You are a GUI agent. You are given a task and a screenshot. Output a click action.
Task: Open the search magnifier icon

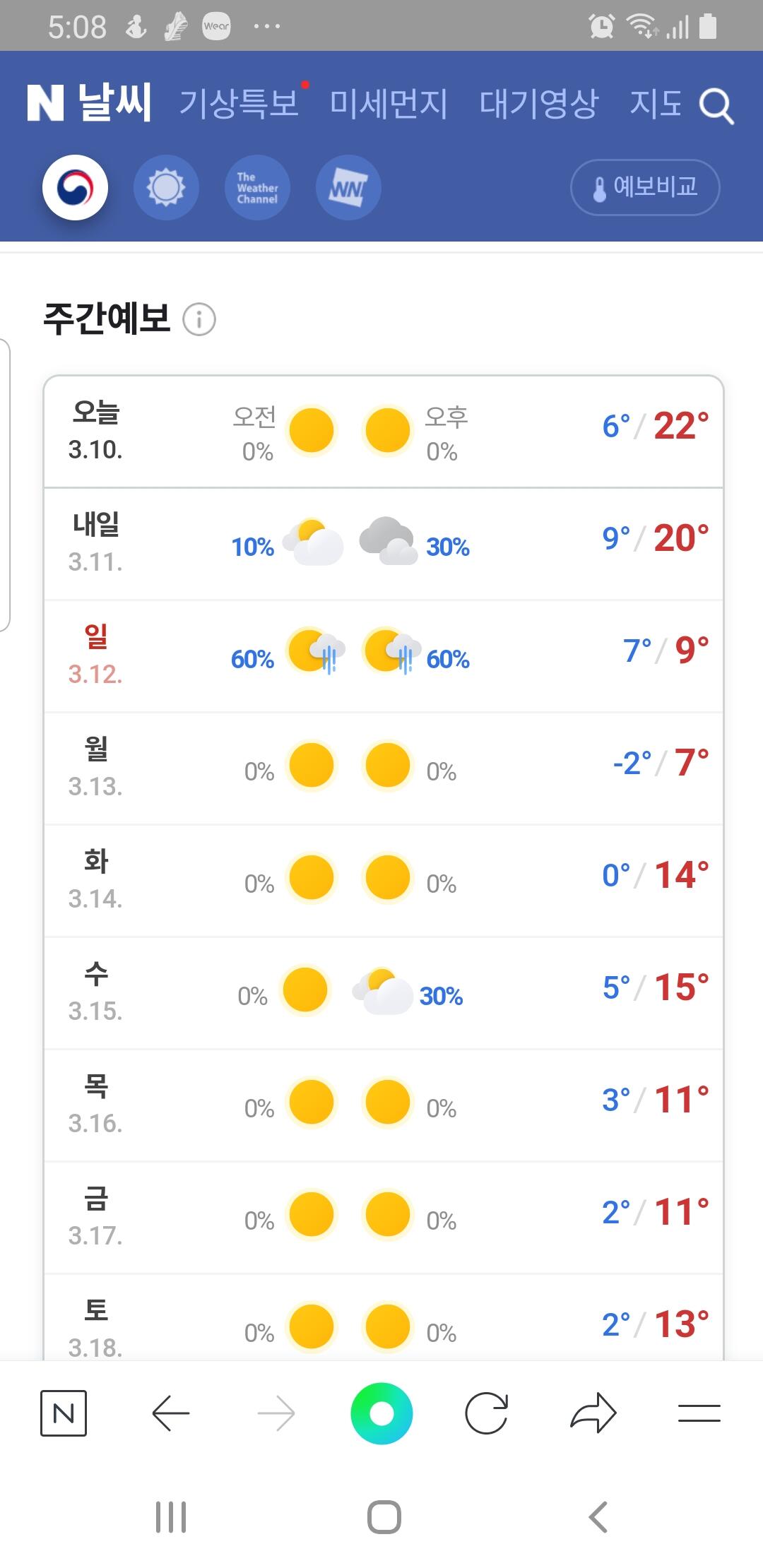click(x=716, y=106)
